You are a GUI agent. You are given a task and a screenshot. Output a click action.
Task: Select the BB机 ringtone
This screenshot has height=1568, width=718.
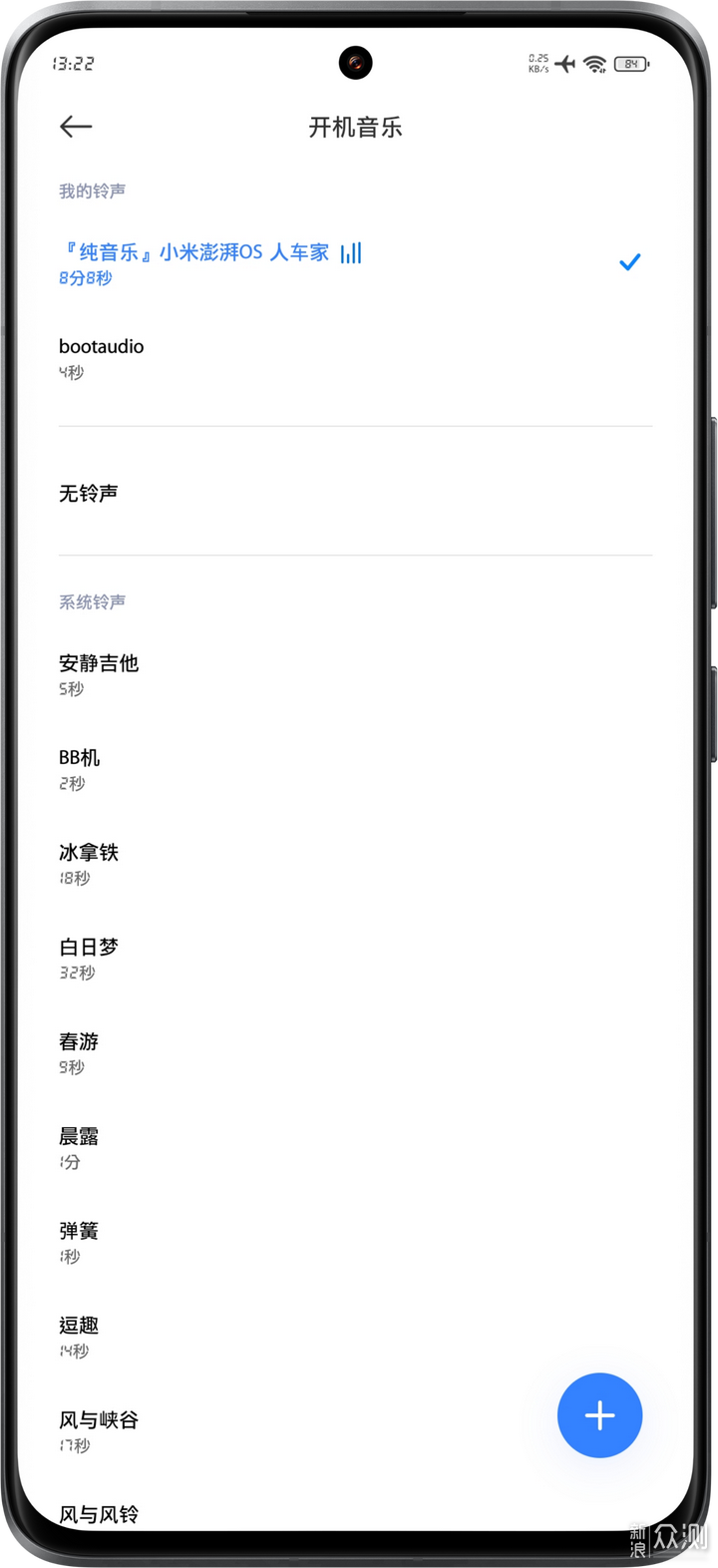click(80, 768)
